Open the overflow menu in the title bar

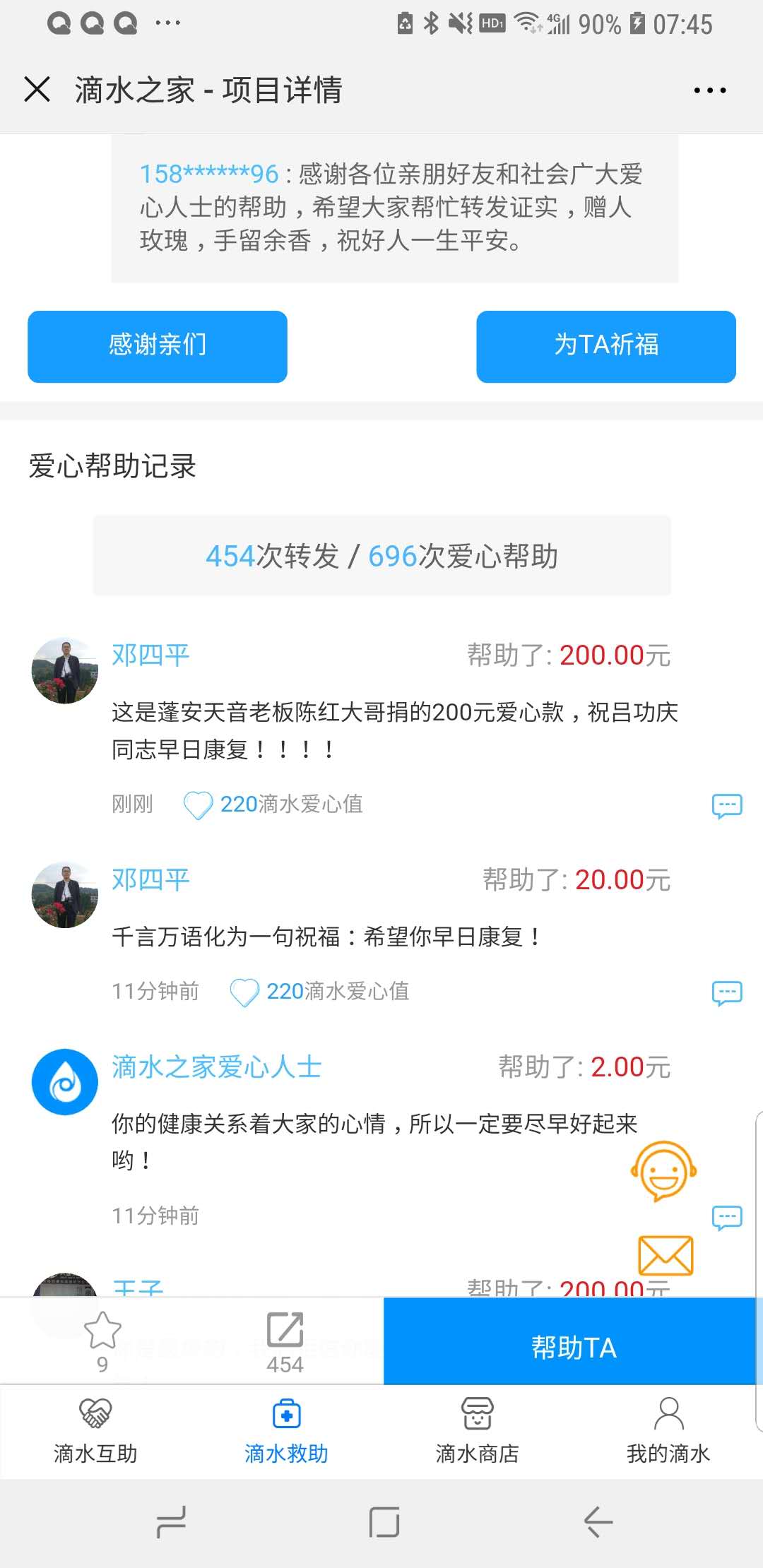[x=709, y=90]
